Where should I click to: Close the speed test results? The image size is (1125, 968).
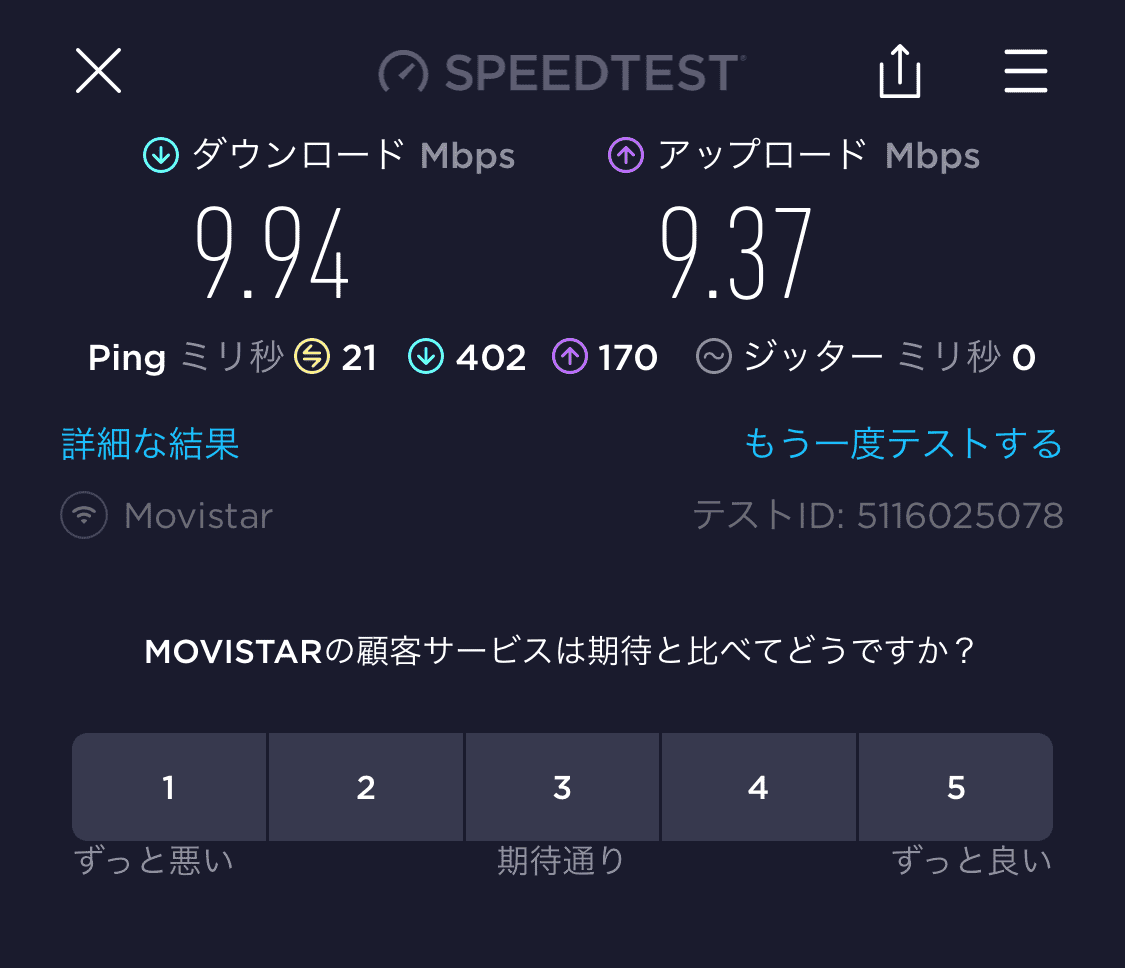[98, 72]
